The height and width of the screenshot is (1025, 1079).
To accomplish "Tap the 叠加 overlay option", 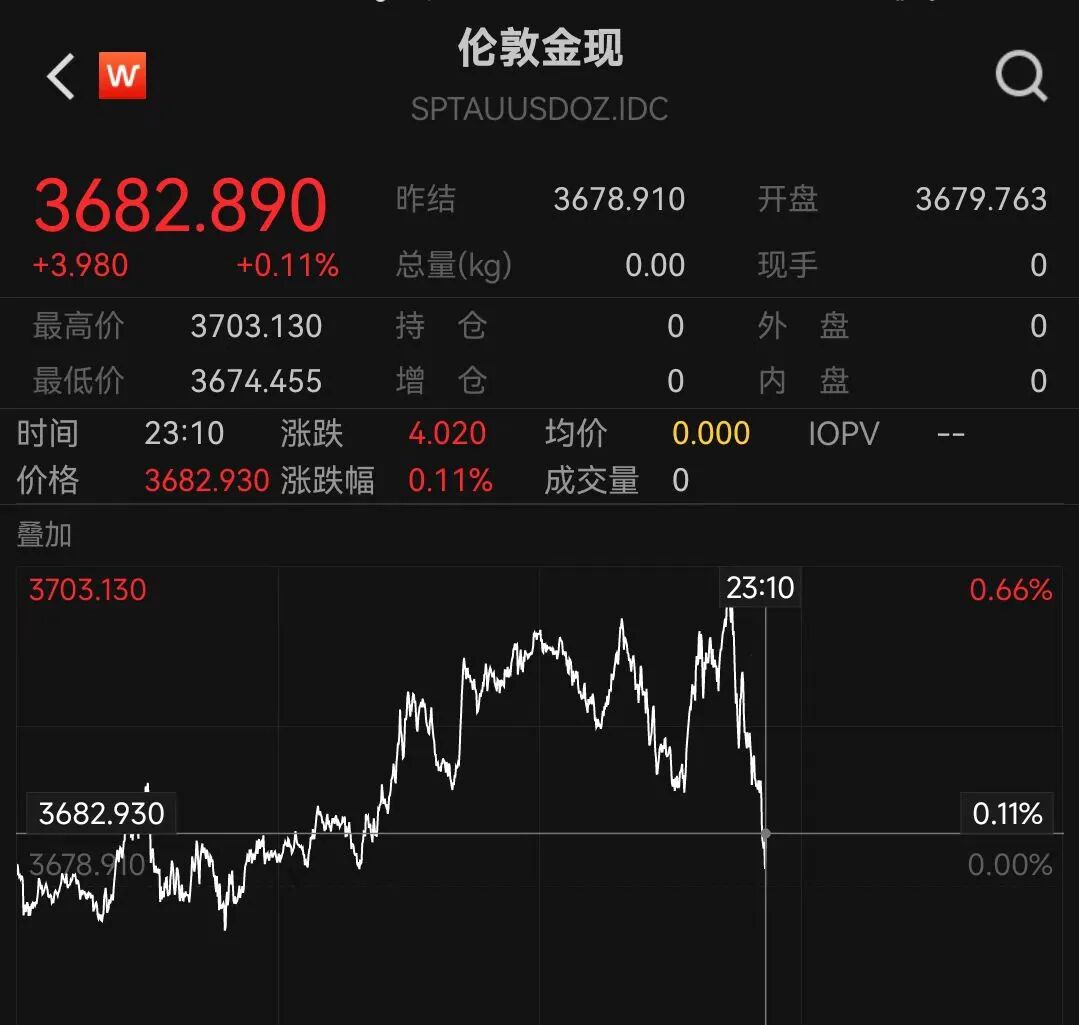I will (45, 536).
